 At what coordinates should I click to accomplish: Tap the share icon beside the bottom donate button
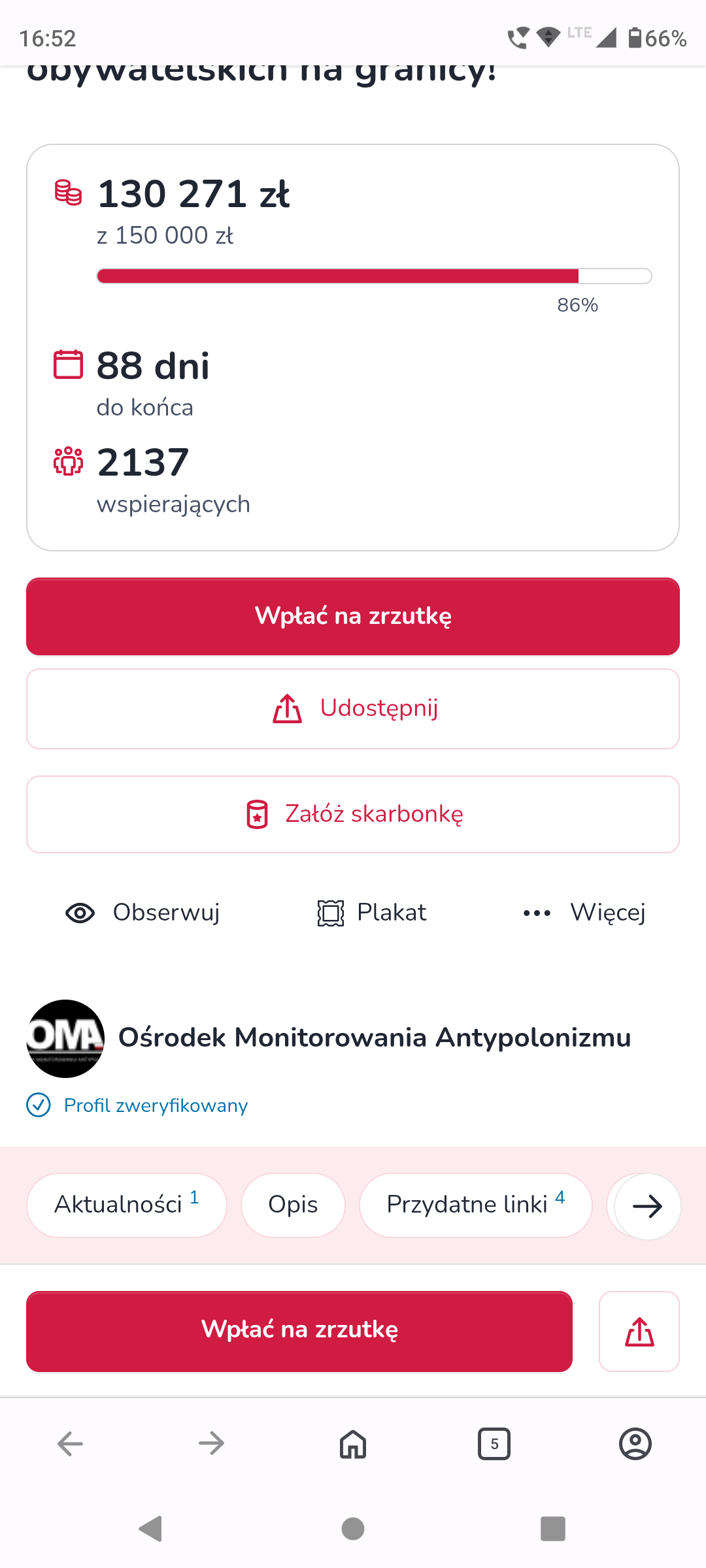[639, 1331]
